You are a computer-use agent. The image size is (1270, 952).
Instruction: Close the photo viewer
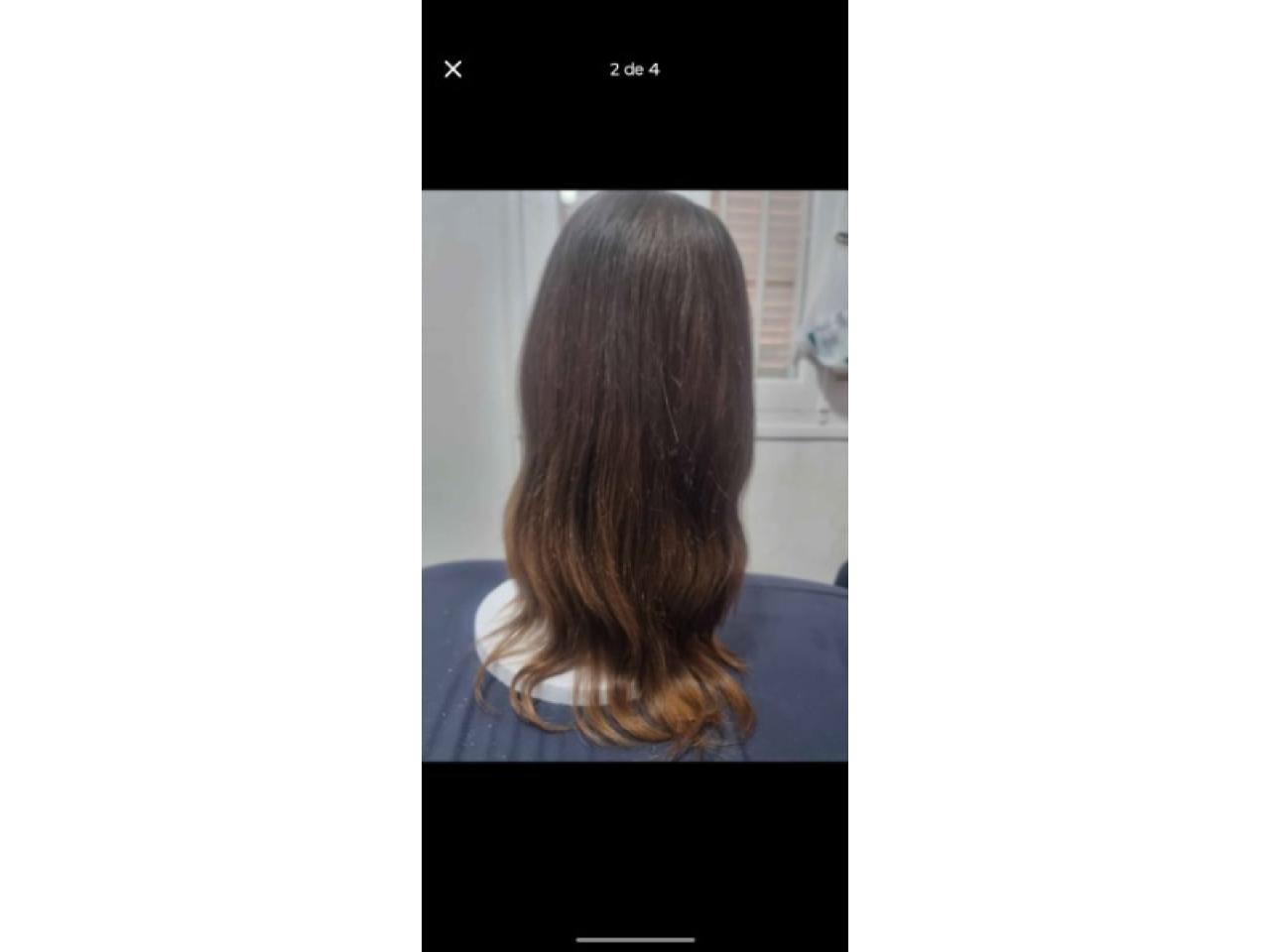[452, 69]
